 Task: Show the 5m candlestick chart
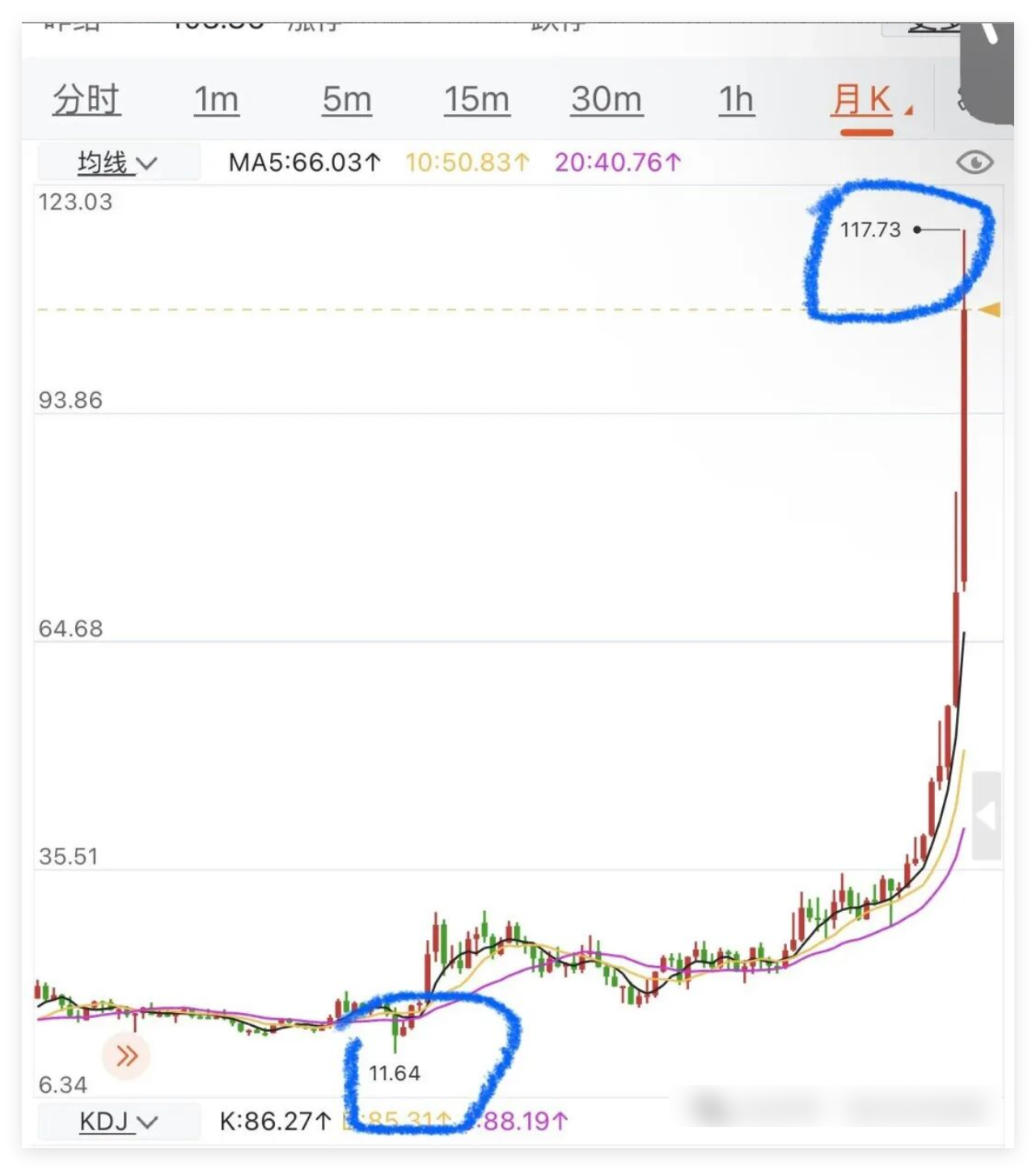pos(347,100)
